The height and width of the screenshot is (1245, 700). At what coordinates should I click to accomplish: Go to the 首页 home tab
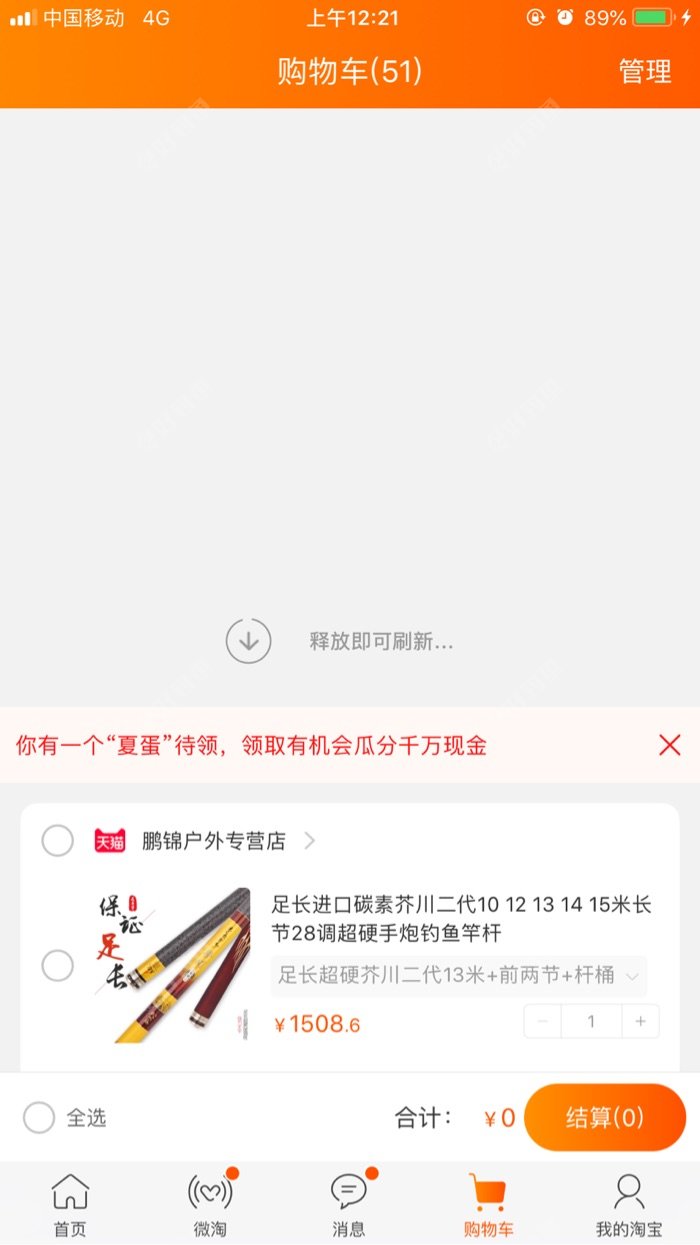(x=70, y=1205)
